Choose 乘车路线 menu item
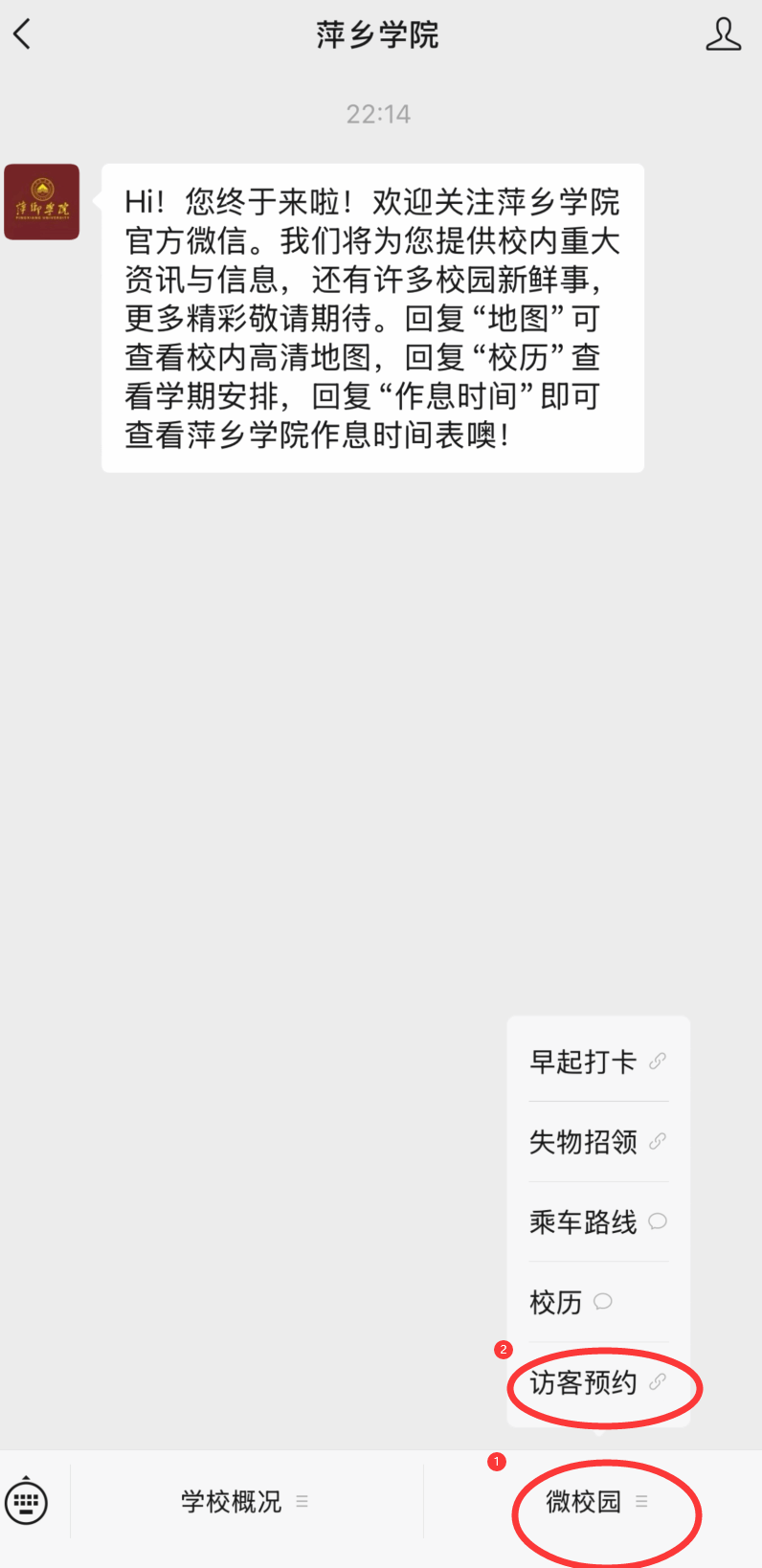The height and width of the screenshot is (1568, 762). click(x=598, y=1221)
